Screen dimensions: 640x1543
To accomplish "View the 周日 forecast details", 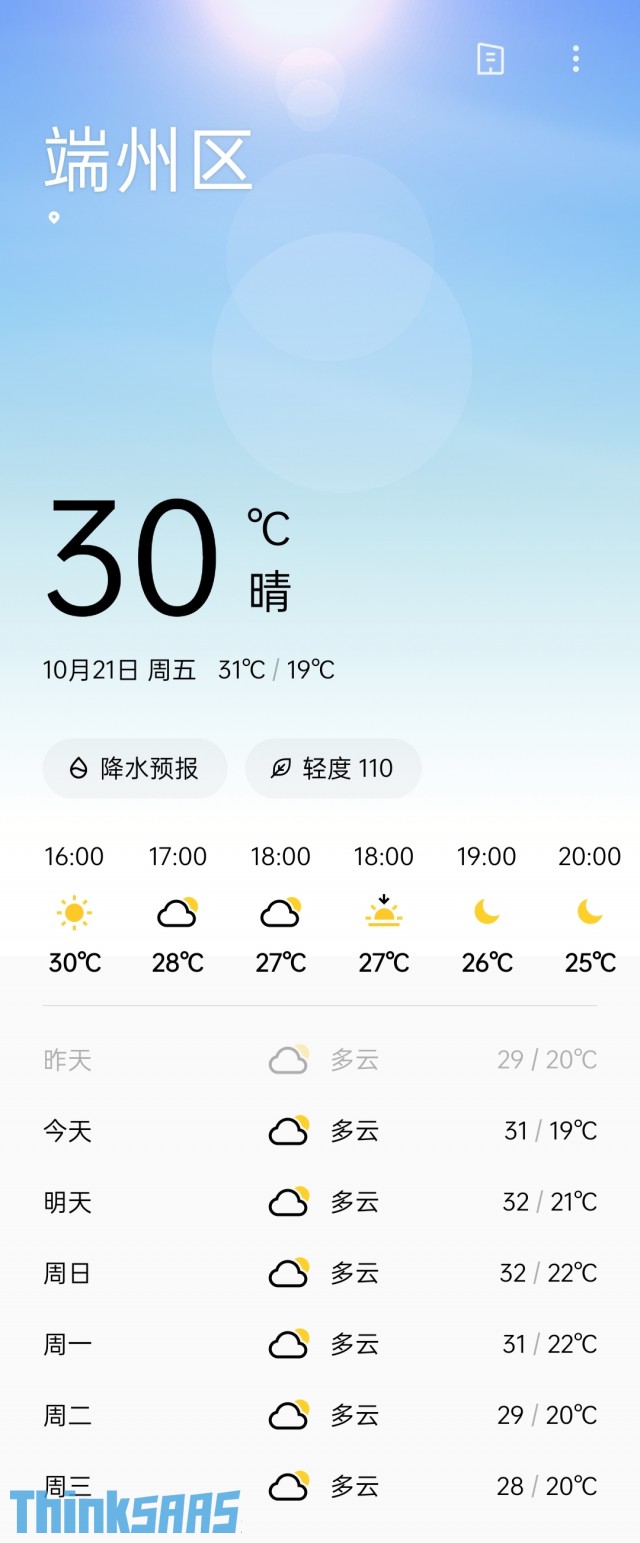I will [x=320, y=1273].
